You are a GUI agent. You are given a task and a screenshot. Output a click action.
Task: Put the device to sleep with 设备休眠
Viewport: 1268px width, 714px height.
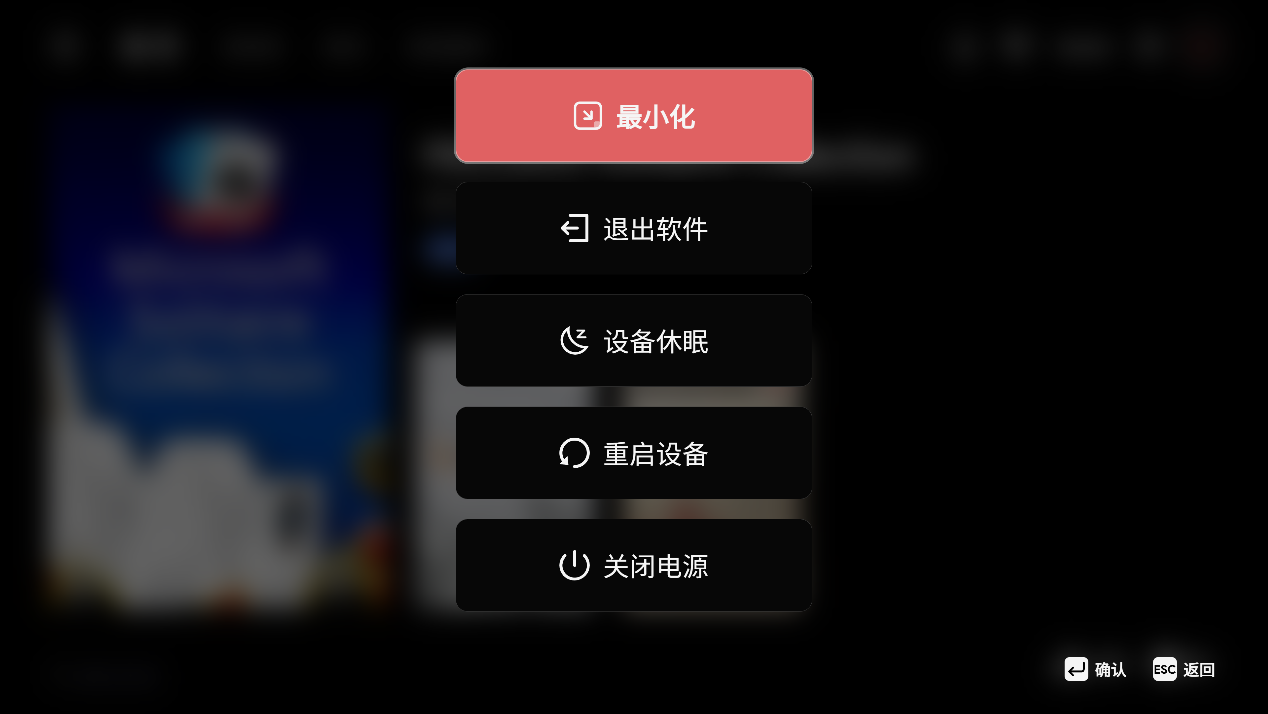coord(634,341)
